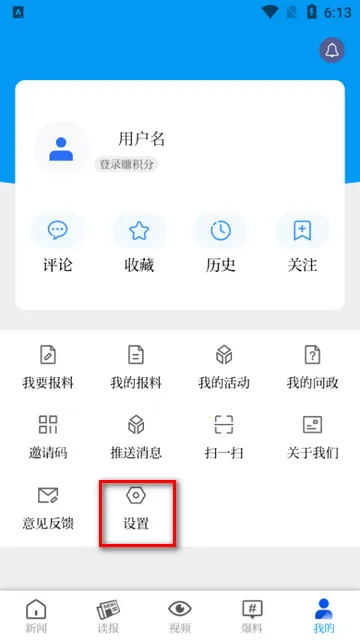The width and height of the screenshot is (360, 640).
Task: Switch to the 视频 tab
Action: click(180, 616)
